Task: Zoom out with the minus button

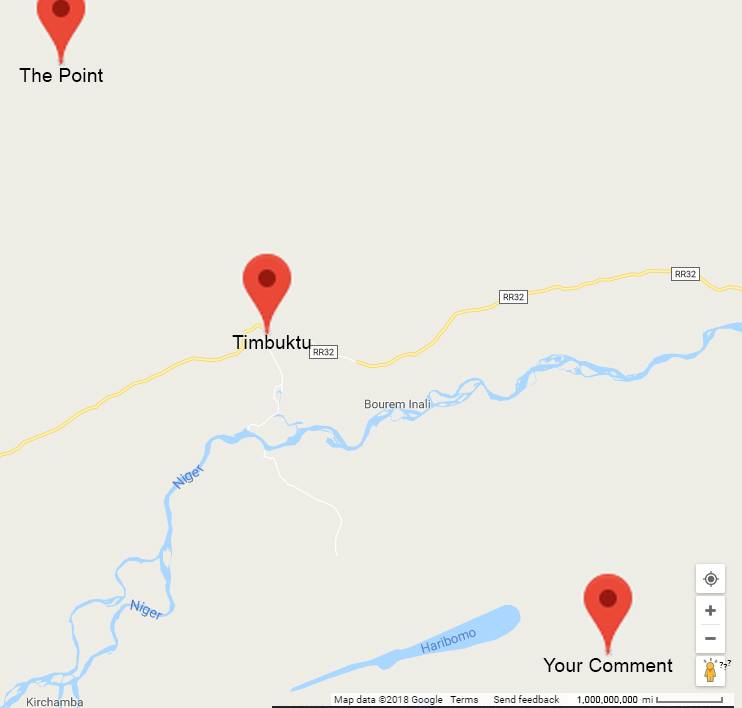Action: coord(710,638)
